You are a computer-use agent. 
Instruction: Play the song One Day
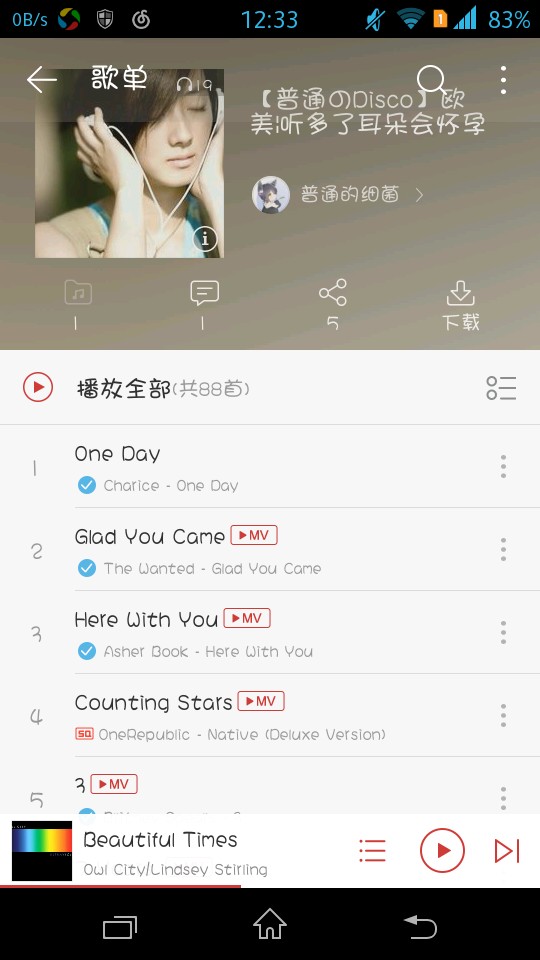(270, 467)
